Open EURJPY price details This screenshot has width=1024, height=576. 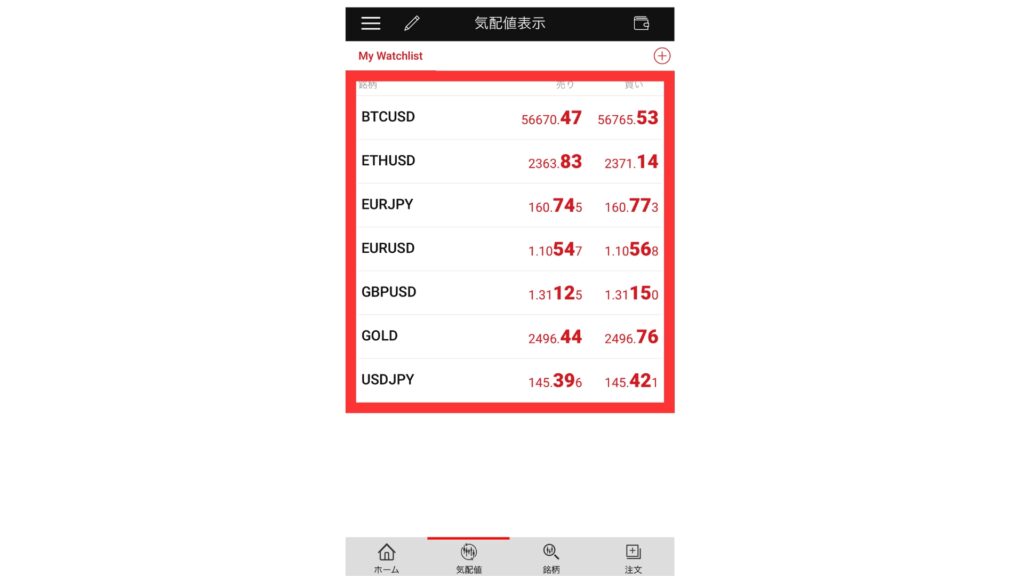pos(509,205)
